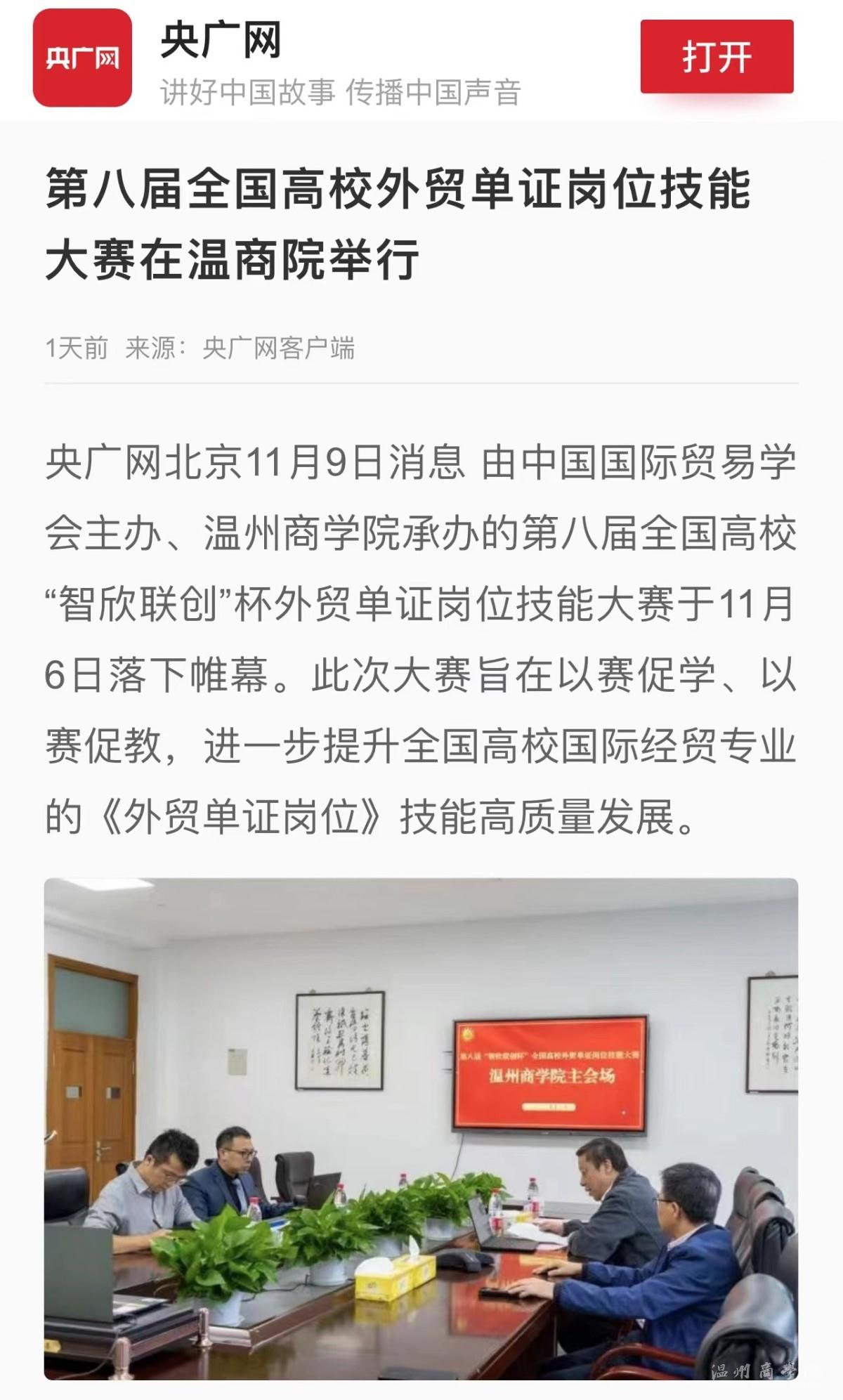
Task: Tap the 央广网 app logo in the banner
Action: (83, 58)
